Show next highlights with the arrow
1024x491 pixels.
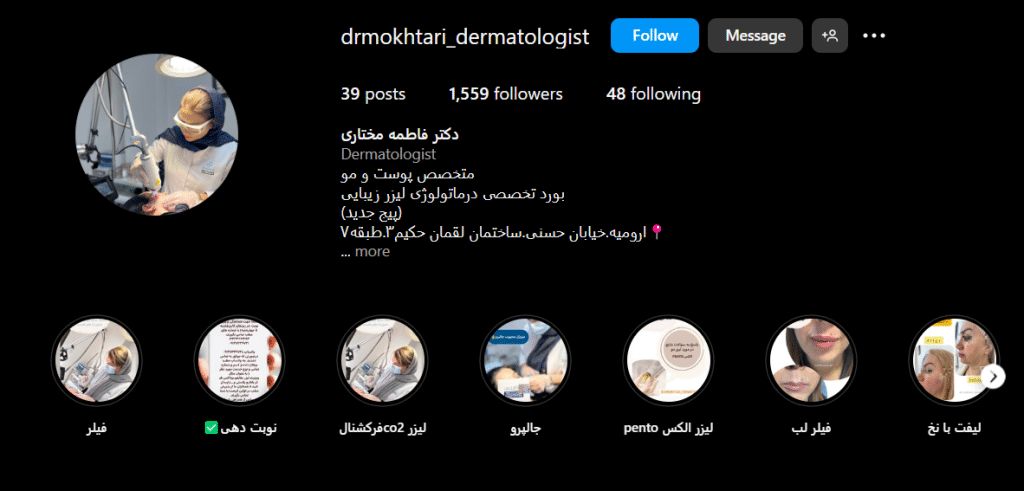[993, 376]
